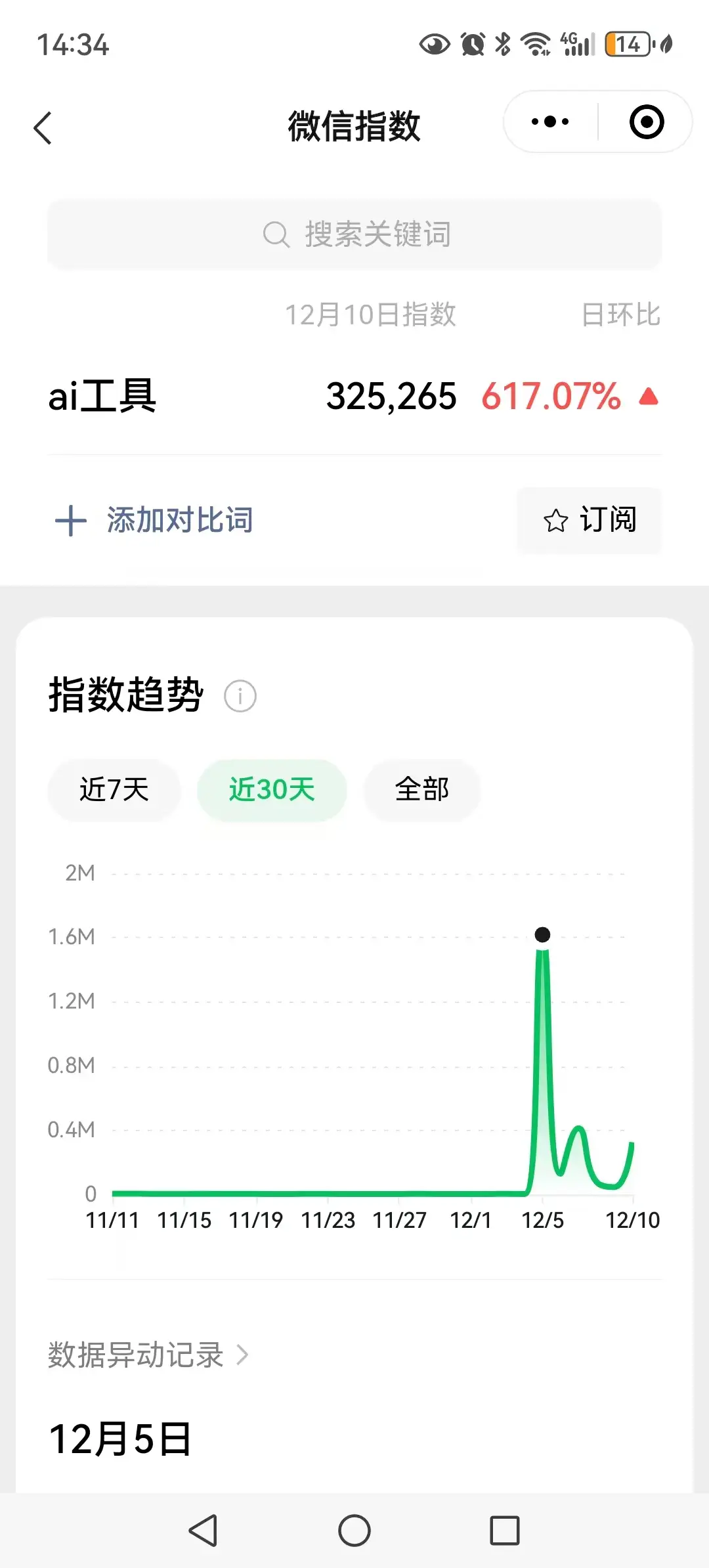Open the mini program more options menu
Screen dimensions: 709x1568
tap(550, 121)
